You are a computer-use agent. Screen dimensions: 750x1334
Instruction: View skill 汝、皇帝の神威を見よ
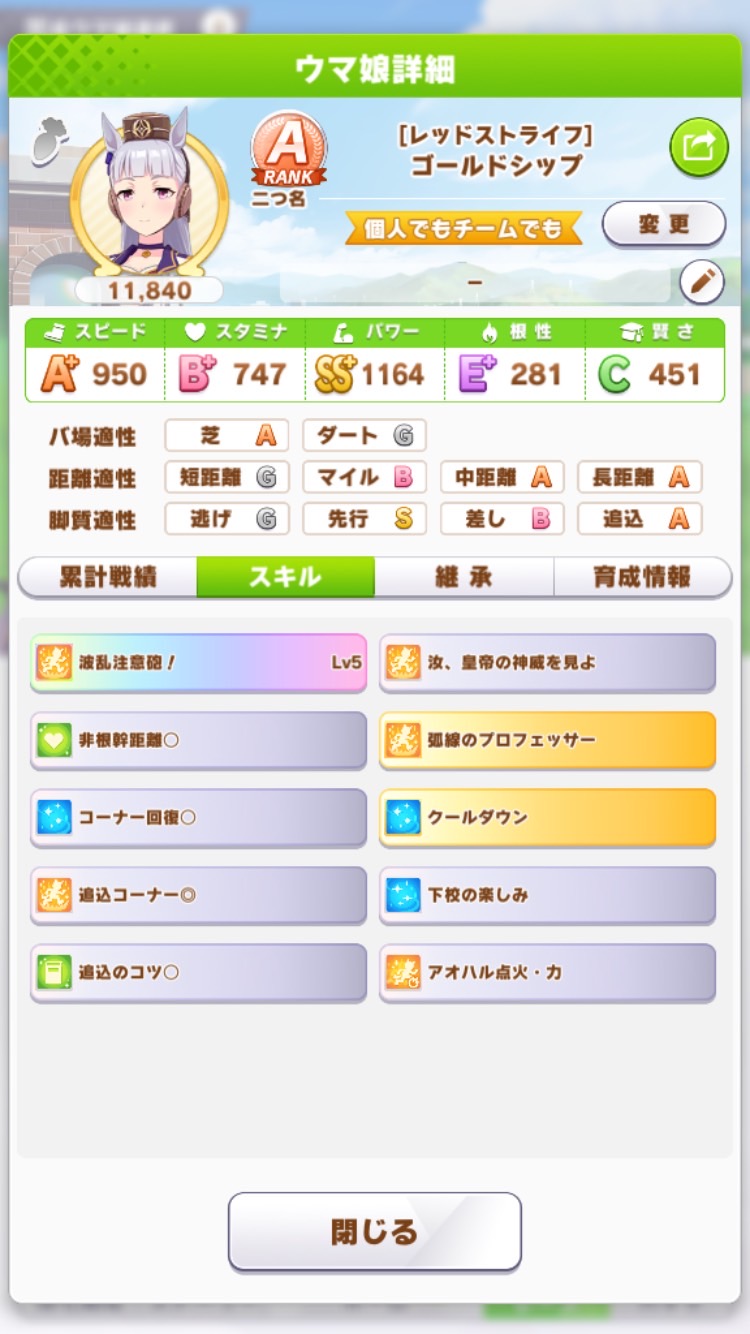coord(548,662)
